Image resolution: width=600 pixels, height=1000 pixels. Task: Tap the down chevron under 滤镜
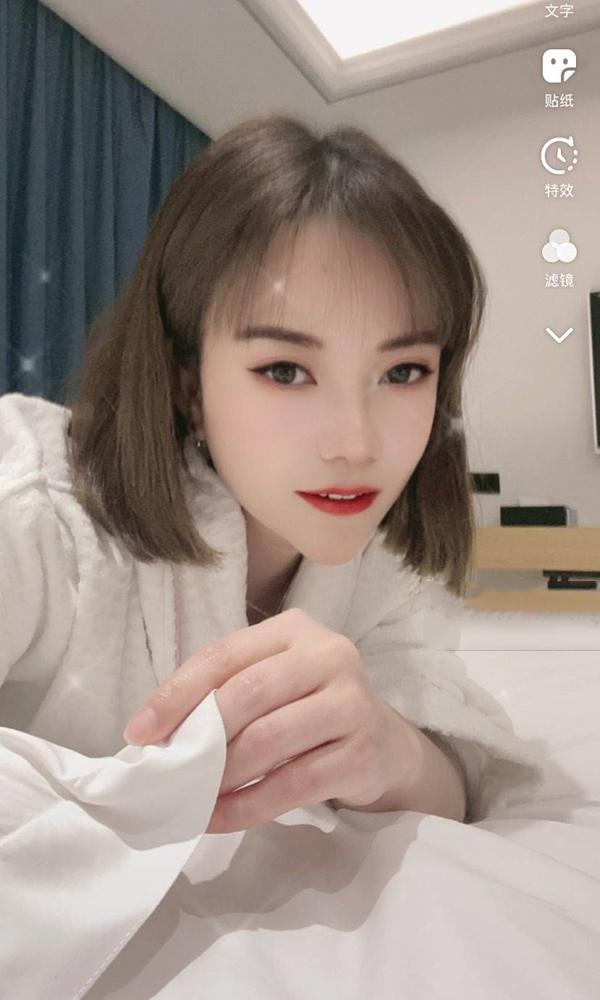click(559, 335)
